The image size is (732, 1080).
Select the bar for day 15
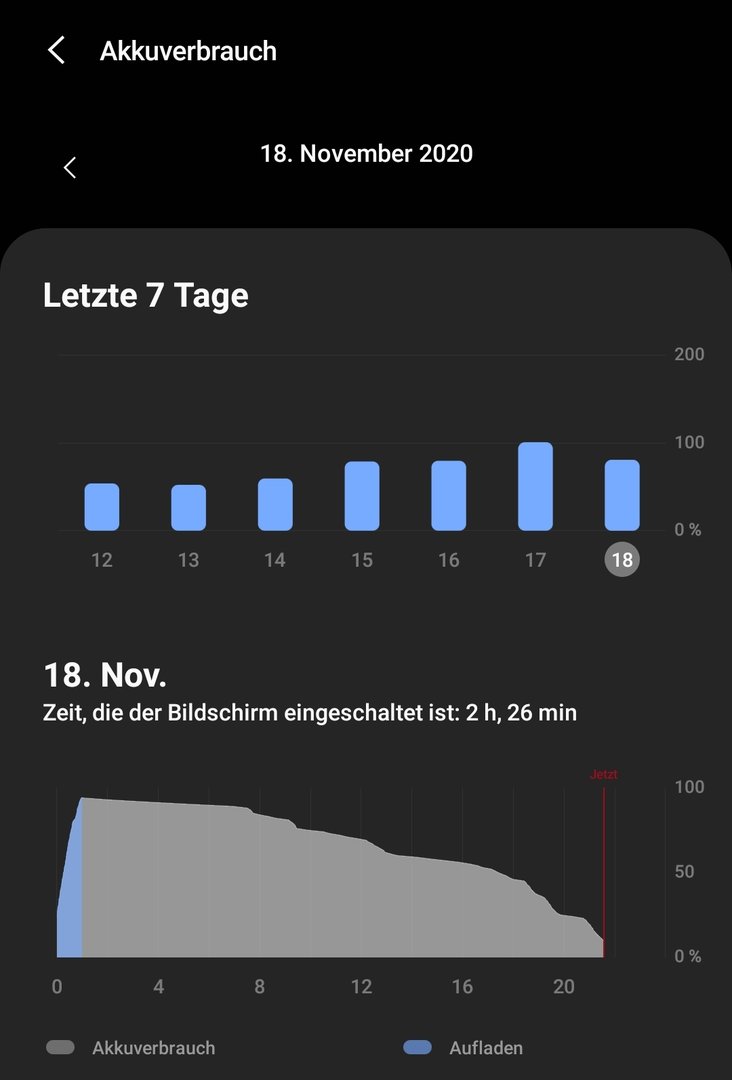362,496
